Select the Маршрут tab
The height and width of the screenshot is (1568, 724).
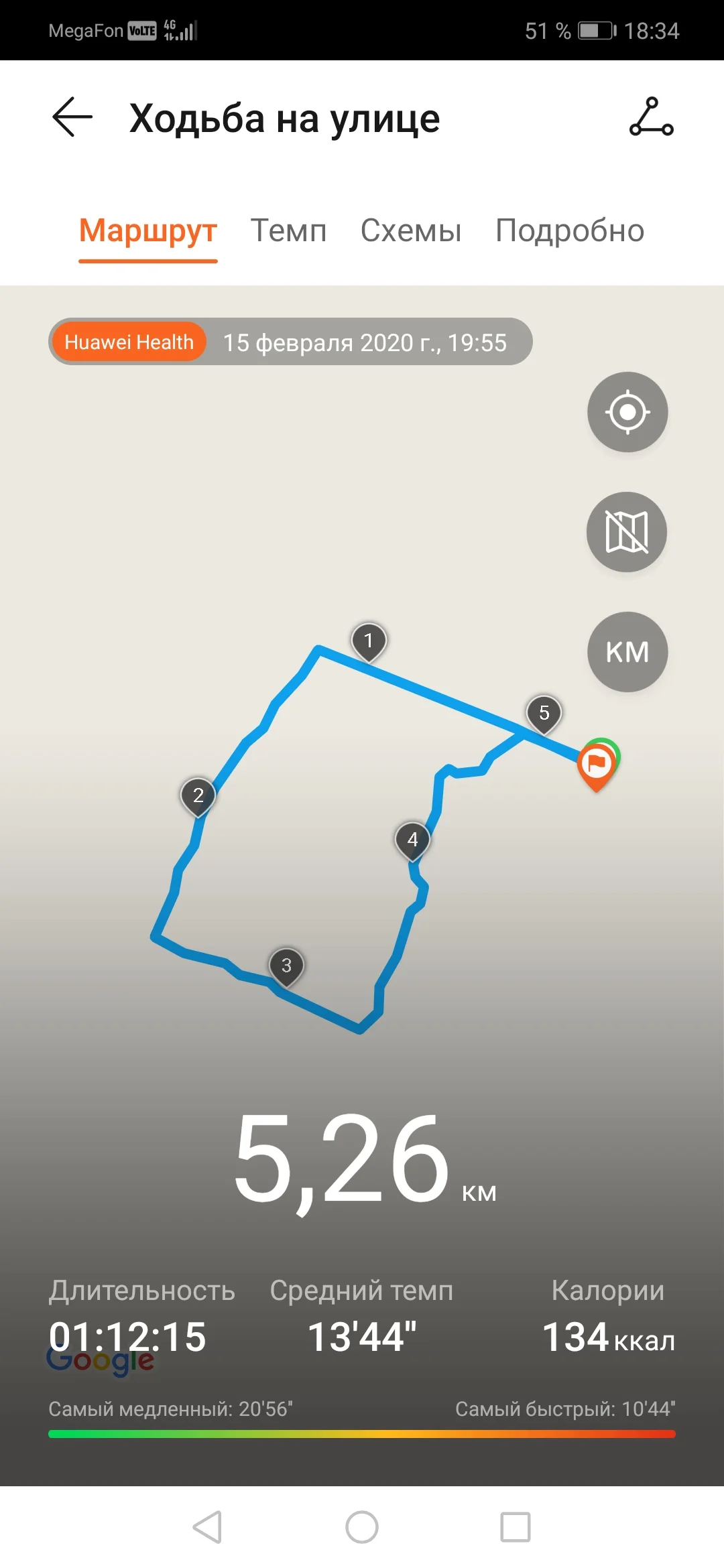point(148,231)
